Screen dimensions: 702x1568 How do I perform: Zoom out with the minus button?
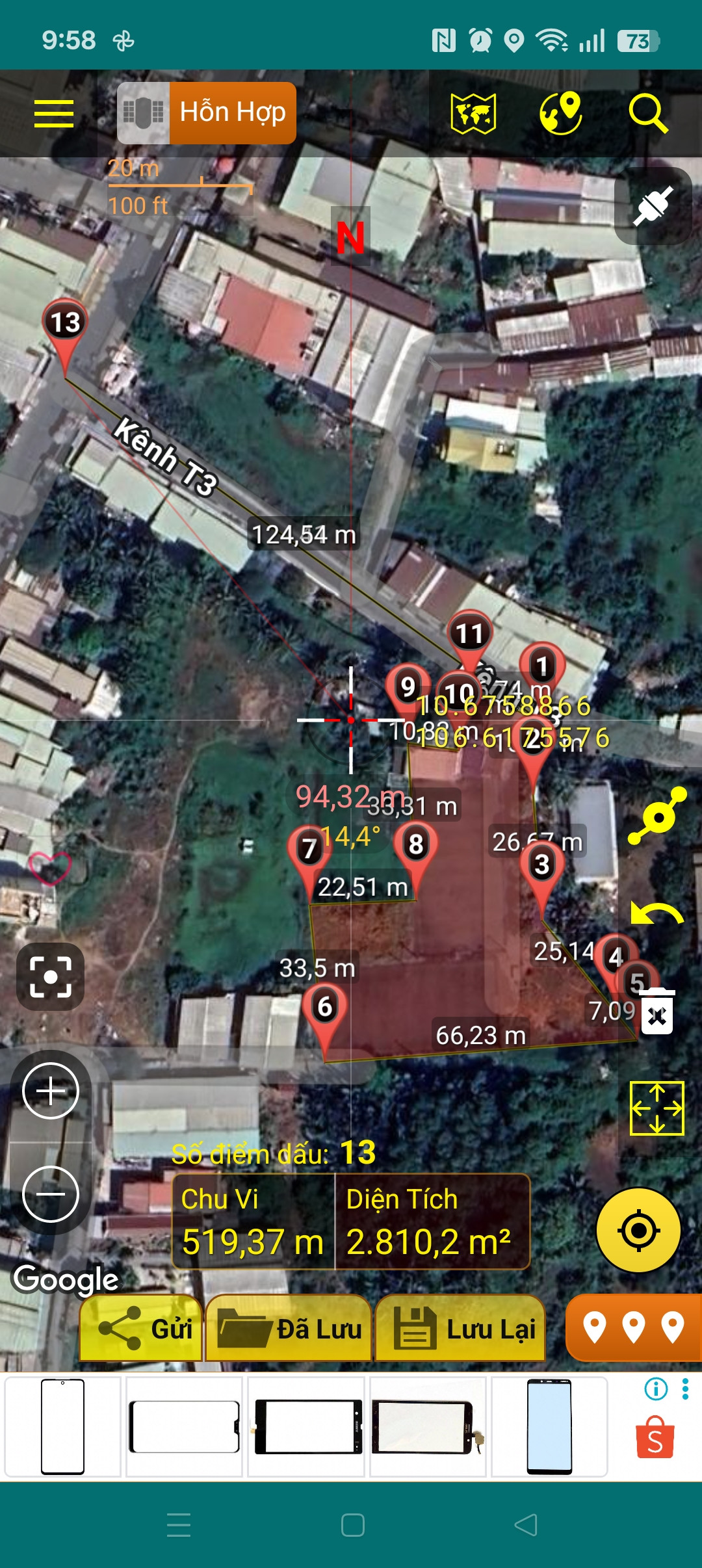tap(51, 1194)
